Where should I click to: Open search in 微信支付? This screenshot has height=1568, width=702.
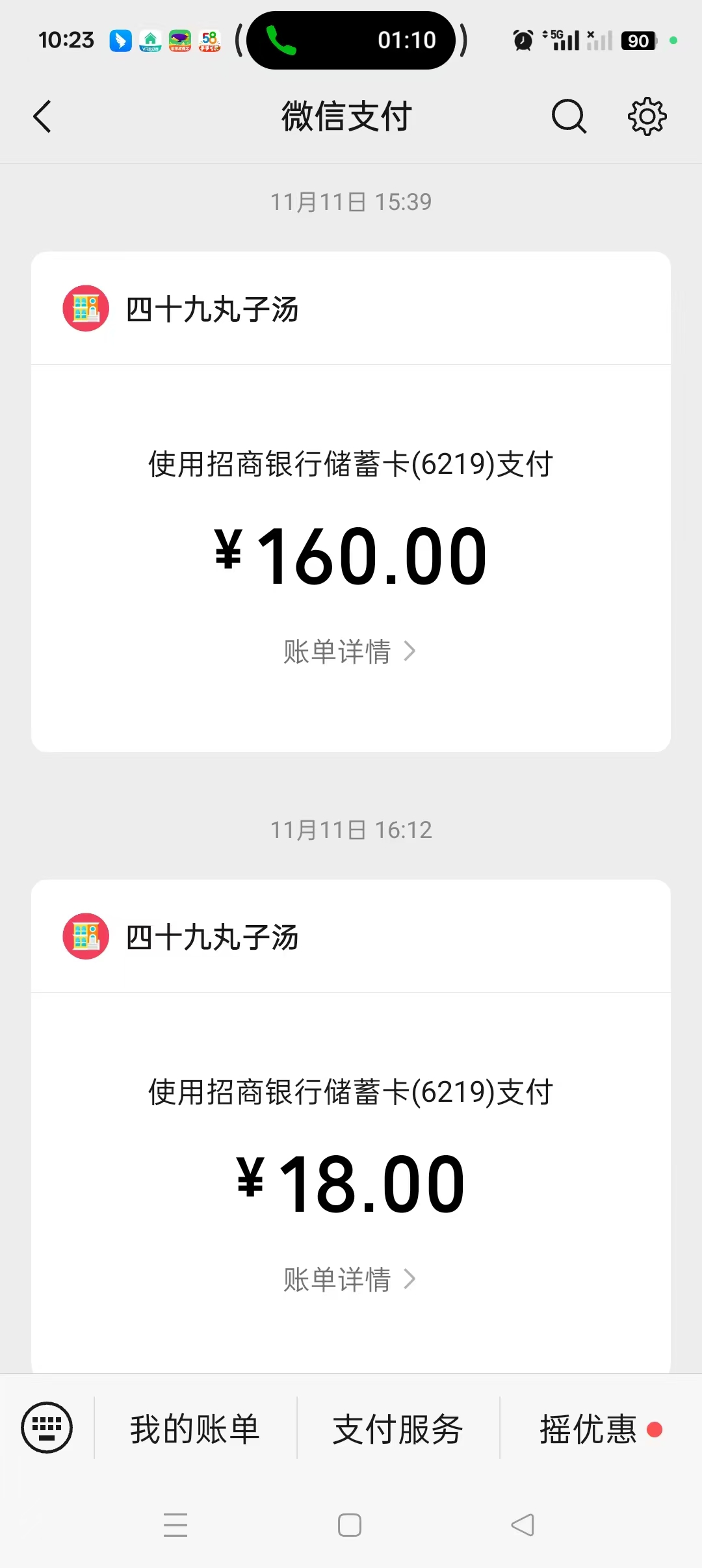(569, 117)
